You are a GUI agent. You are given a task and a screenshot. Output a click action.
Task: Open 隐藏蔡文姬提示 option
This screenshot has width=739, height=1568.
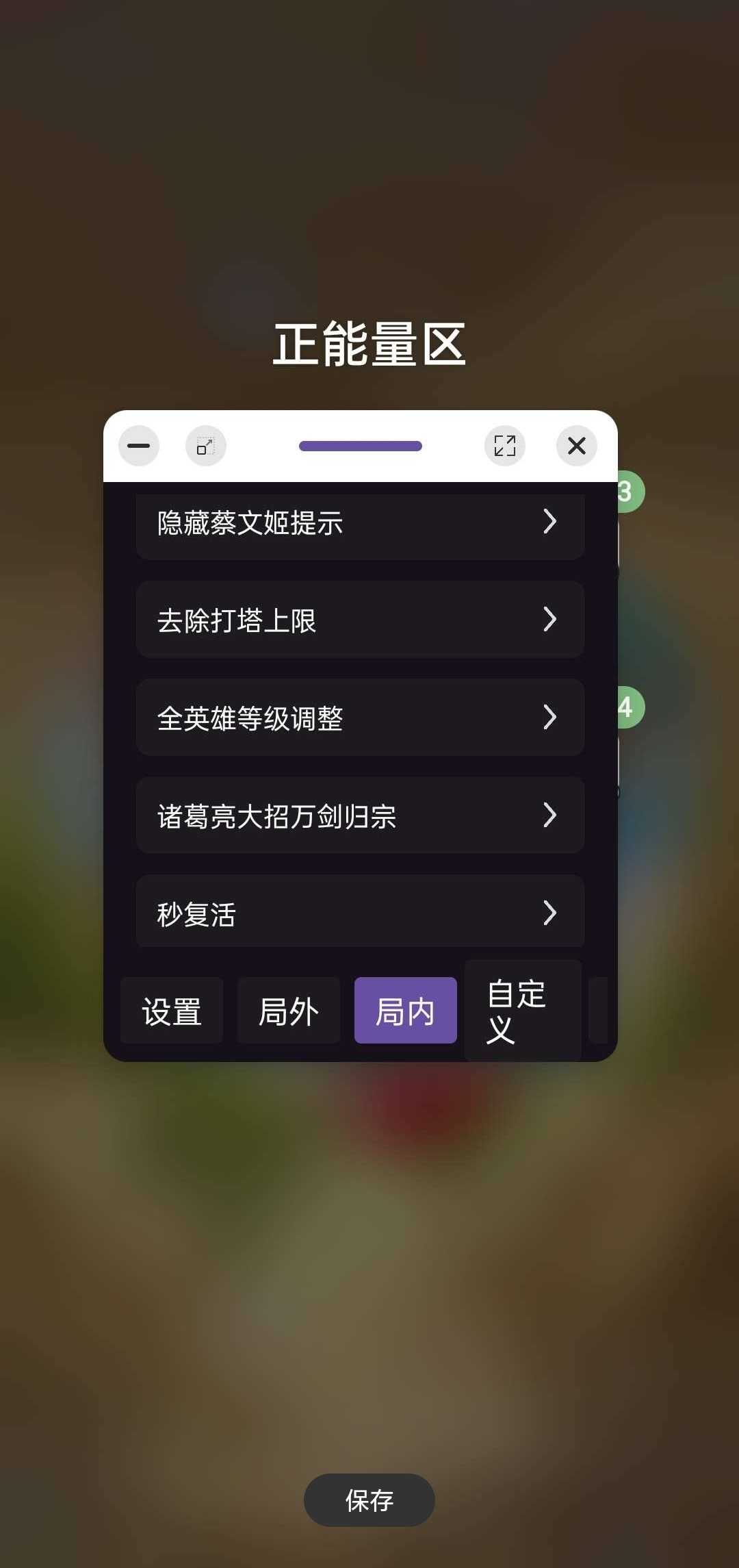point(360,523)
